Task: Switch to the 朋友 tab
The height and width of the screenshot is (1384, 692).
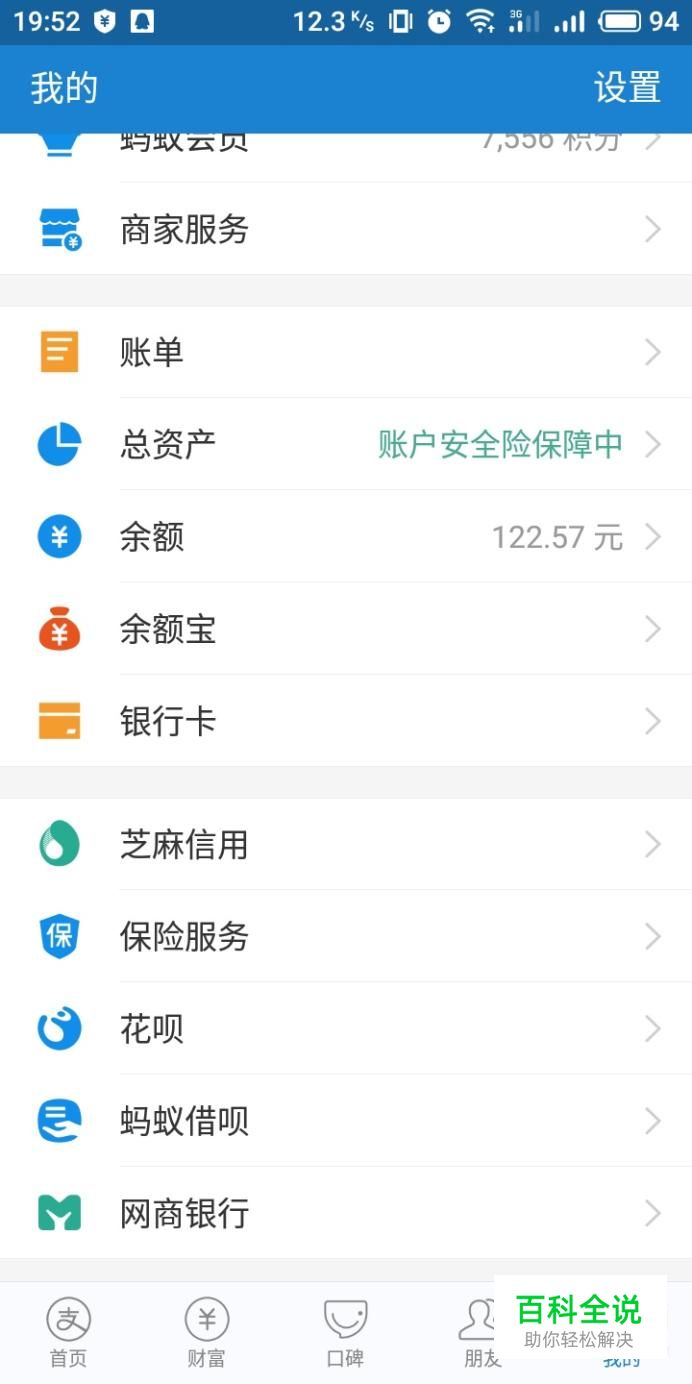Action: click(478, 1333)
